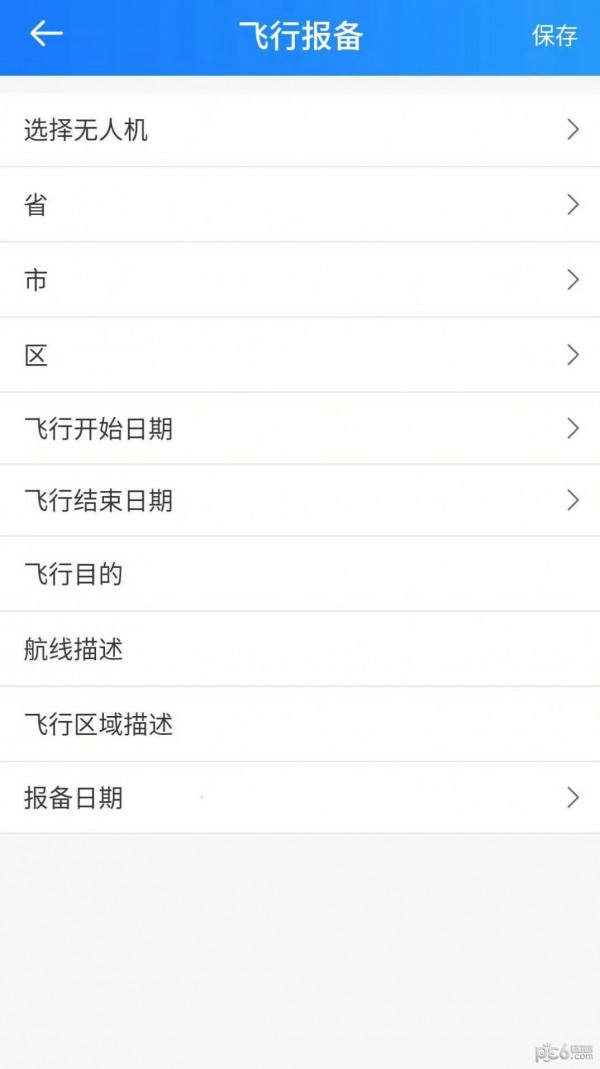Set the 飞行结束日期 end date
The height and width of the screenshot is (1069, 600).
pos(300,500)
